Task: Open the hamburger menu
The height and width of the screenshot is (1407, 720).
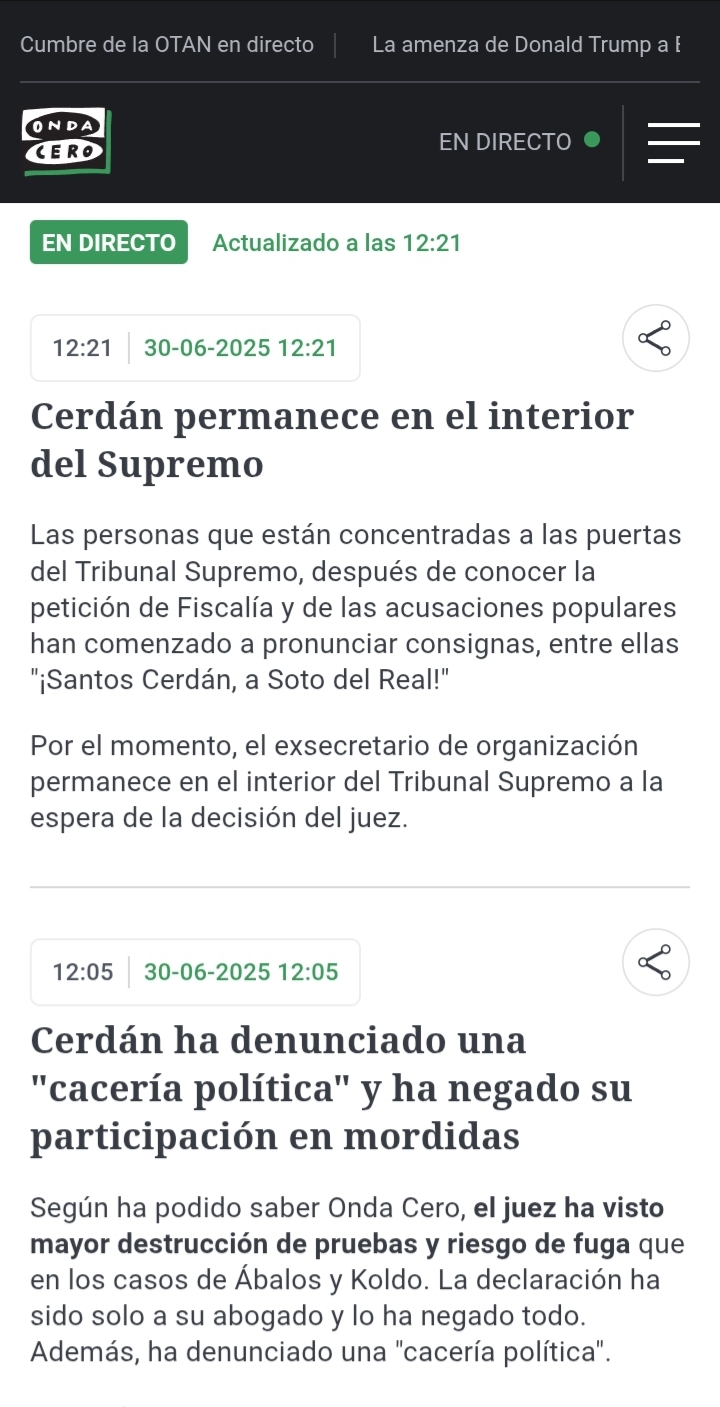Action: click(673, 142)
